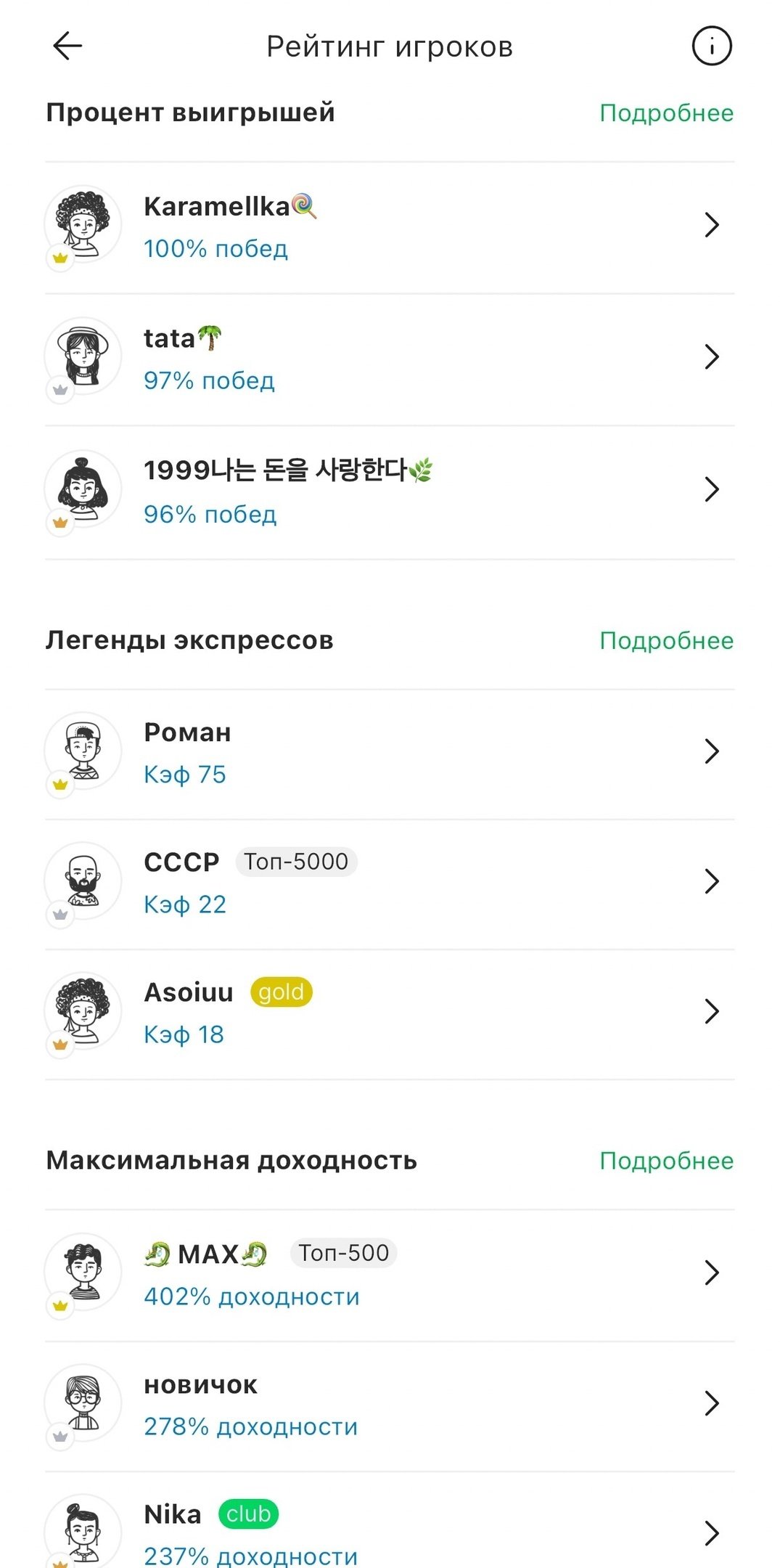Select the CCCP player row
The height and width of the screenshot is (1568, 780).
tap(389, 883)
